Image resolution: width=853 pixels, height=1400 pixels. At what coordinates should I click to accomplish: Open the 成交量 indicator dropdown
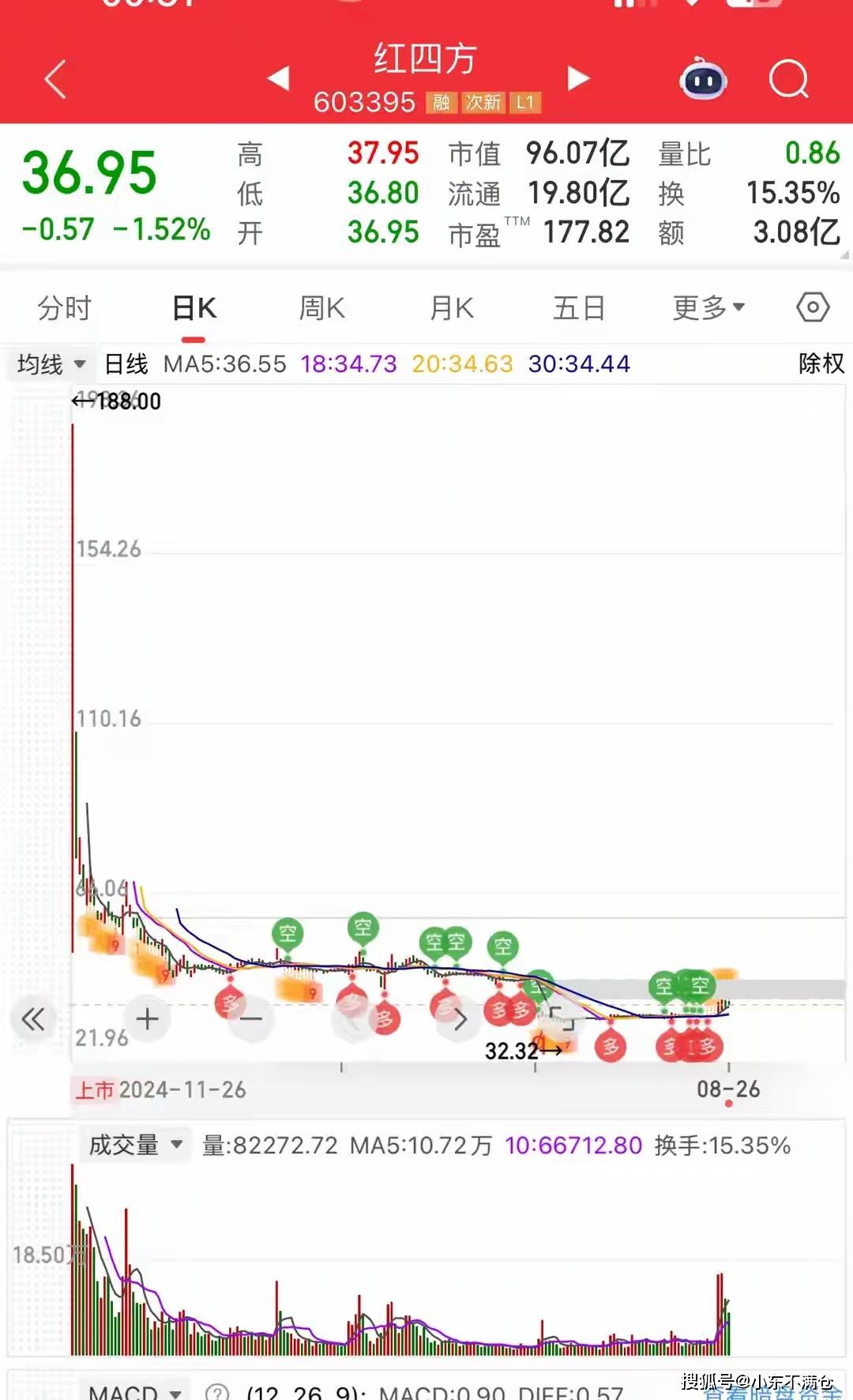click(x=135, y=1145)
